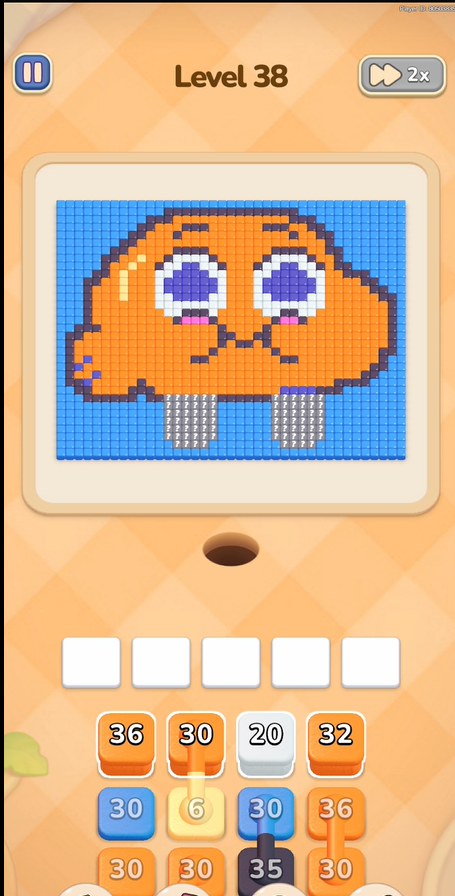
Task: Pause the game
Action: coord(33,73)
